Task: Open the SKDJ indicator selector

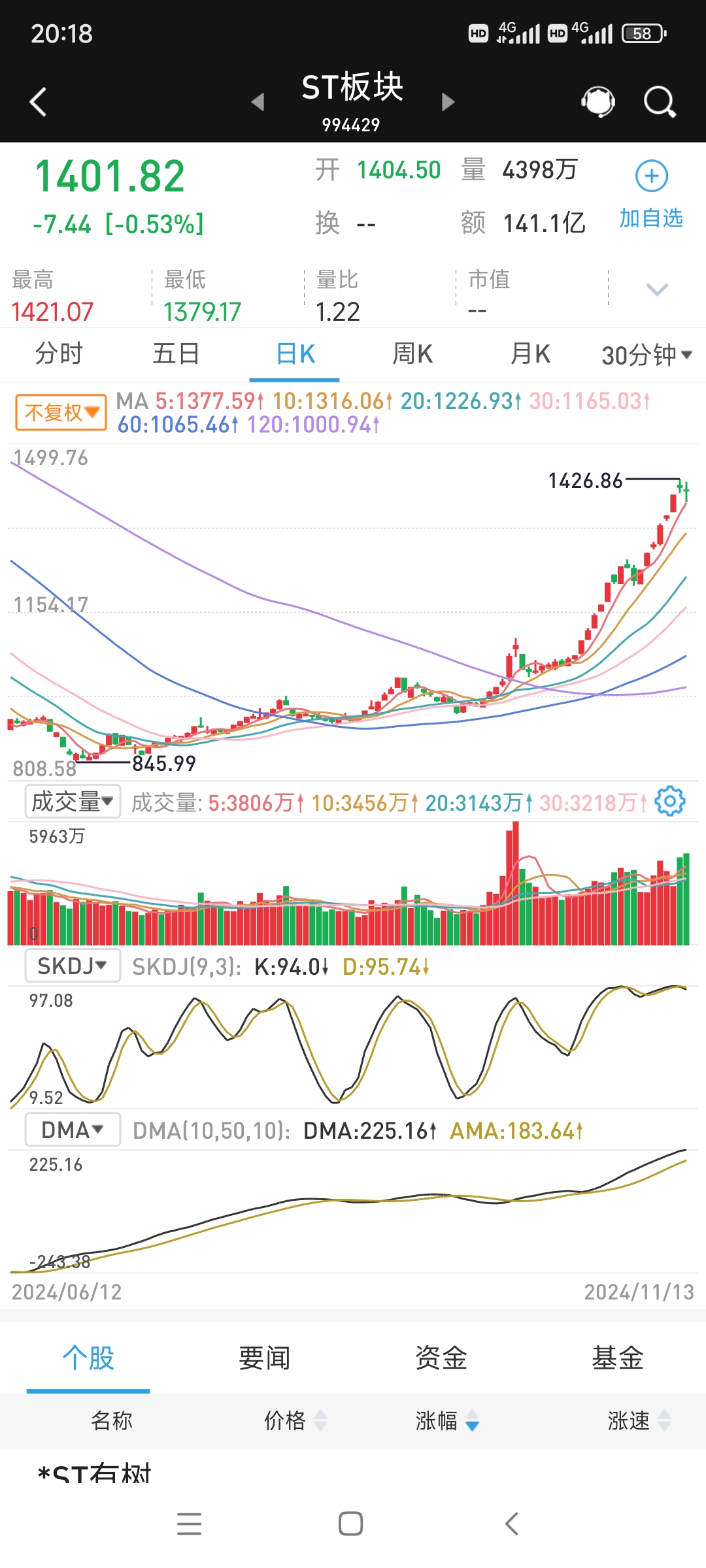Action: (71, 965)
